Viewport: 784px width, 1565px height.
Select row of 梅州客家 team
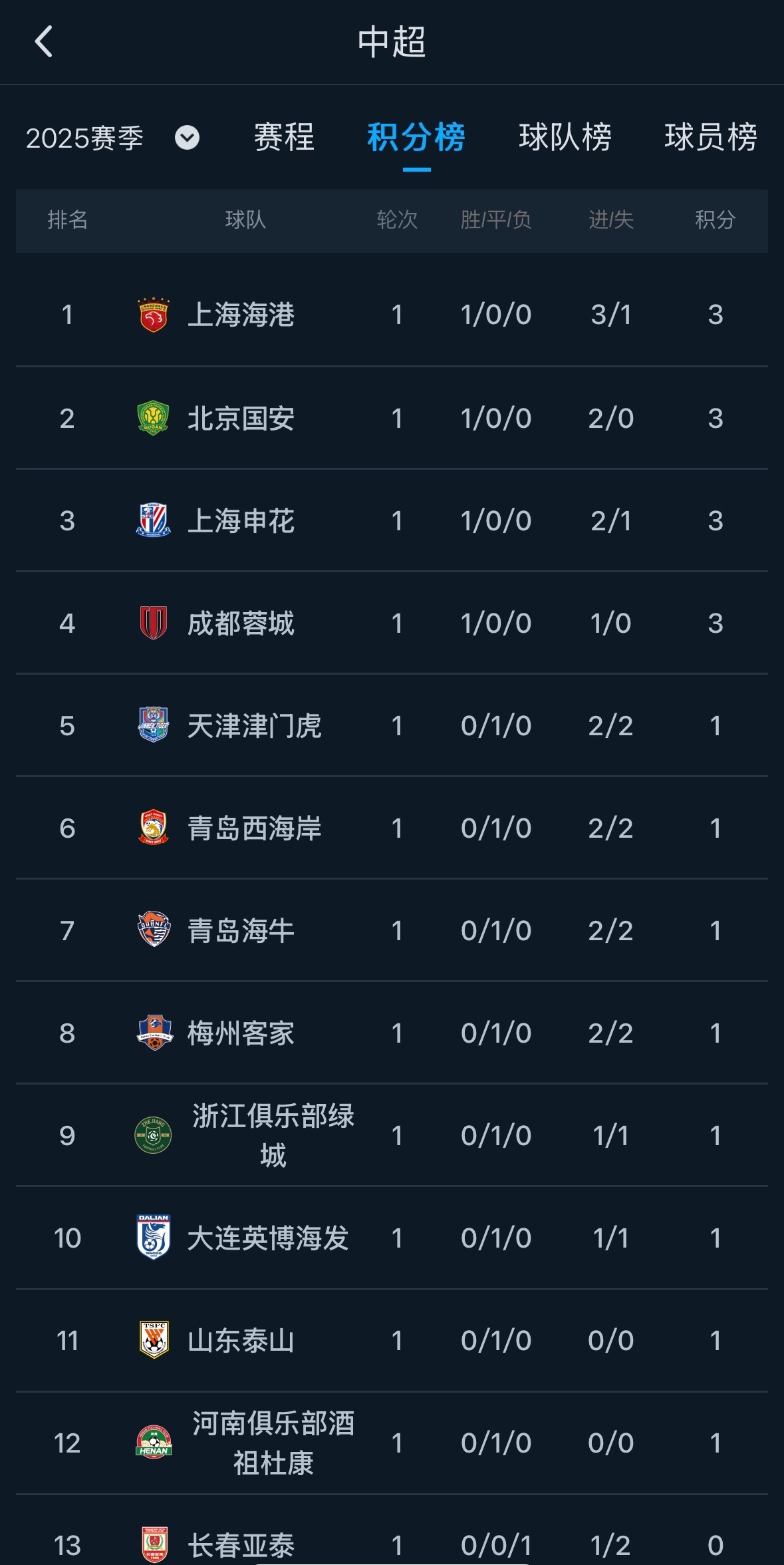pos(392,1033)
